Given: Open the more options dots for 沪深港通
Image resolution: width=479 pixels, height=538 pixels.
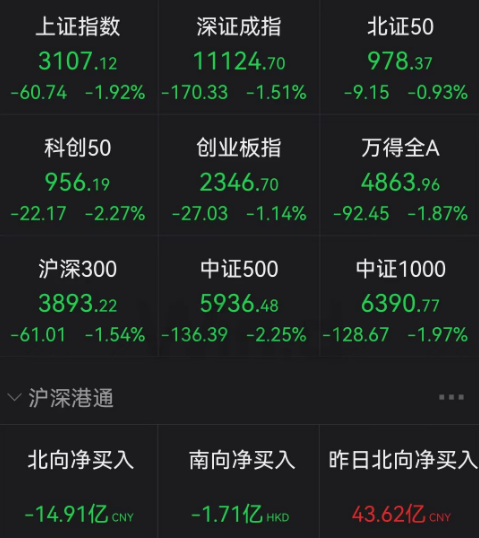Looking at the screenshot, I should click(451, 397).
